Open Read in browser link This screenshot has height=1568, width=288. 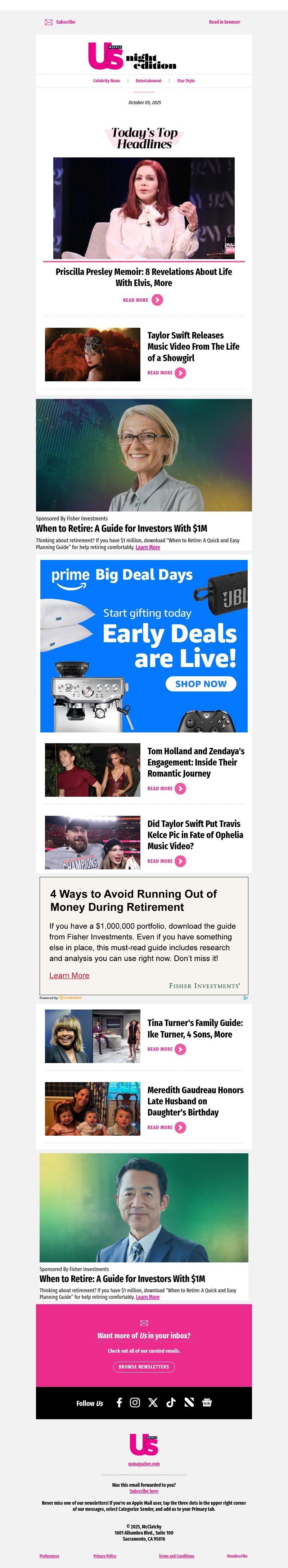pyautogui.click(x=224, y=22)
